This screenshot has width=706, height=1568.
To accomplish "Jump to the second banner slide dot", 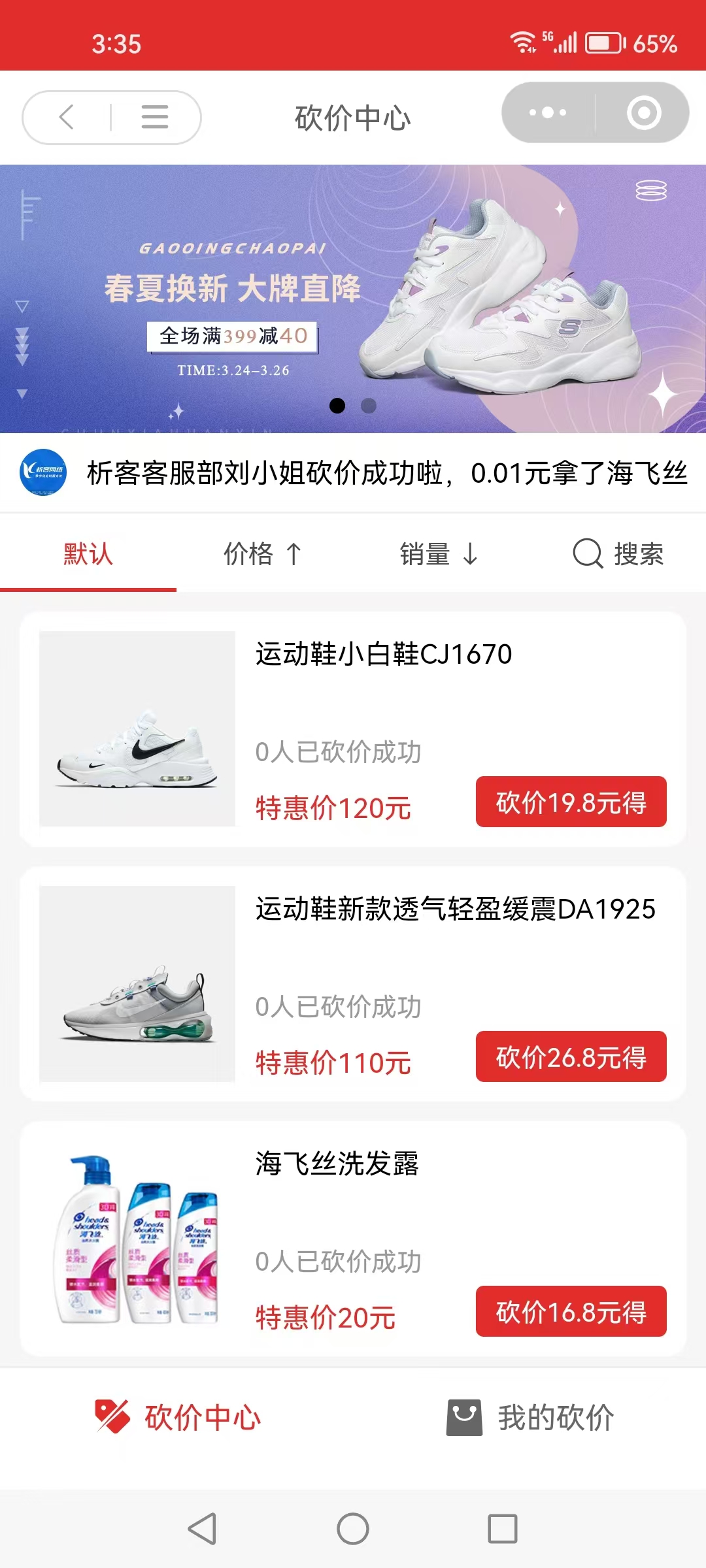I will coord(369,406).
